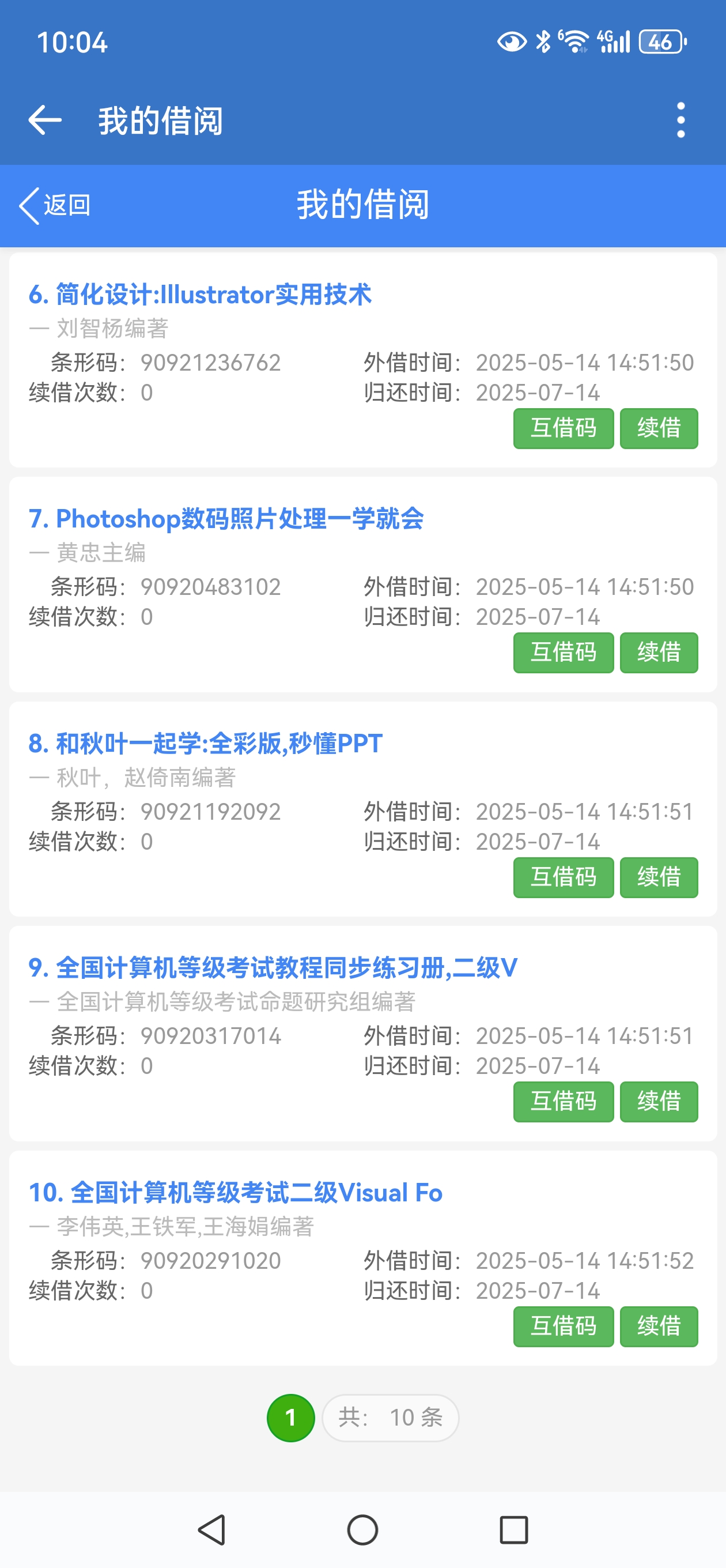Renew book 9 练习册 with 续借
This screenshot has width=726, height=1568.
(x=659, y=1102)
